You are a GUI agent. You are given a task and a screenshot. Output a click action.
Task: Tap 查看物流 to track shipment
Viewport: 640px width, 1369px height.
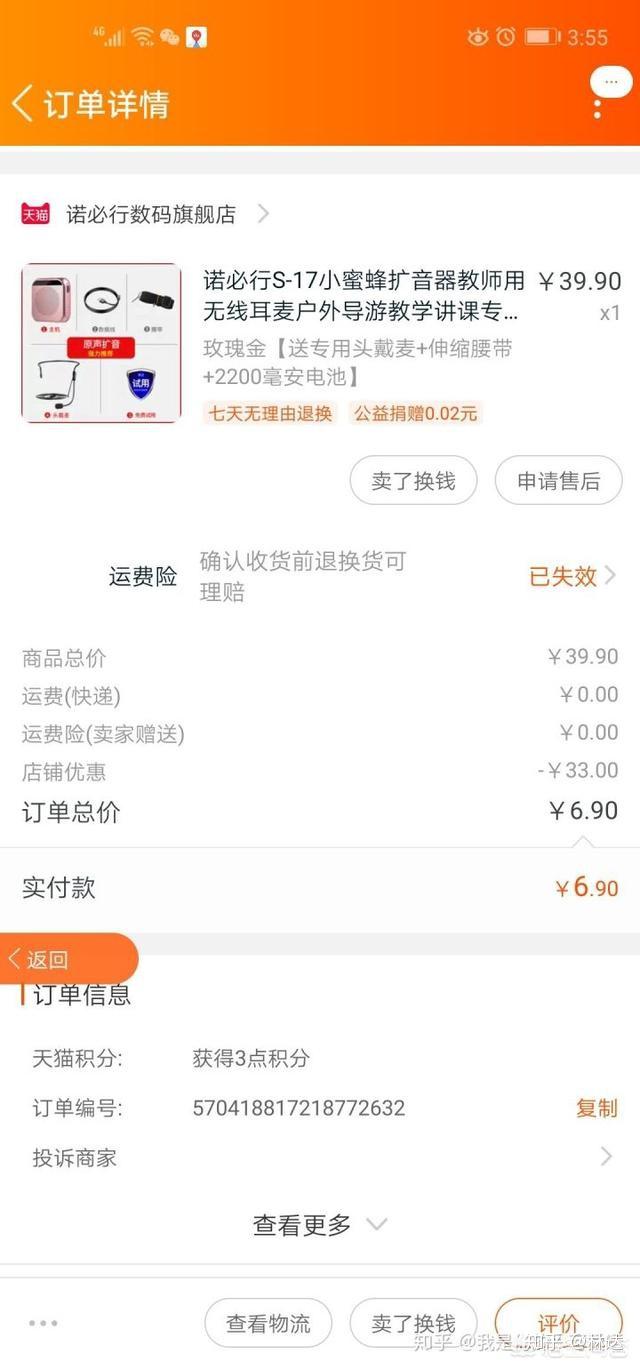[x=268, y=1324]
